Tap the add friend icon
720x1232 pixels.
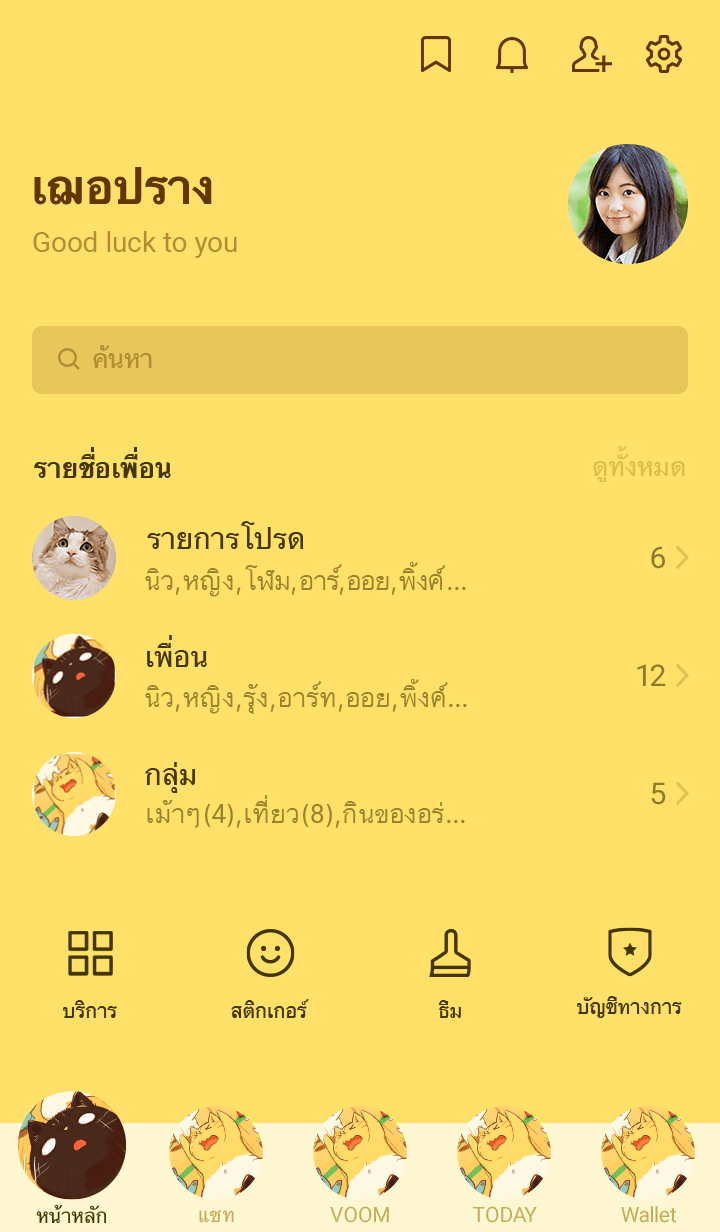click(590, 55)
